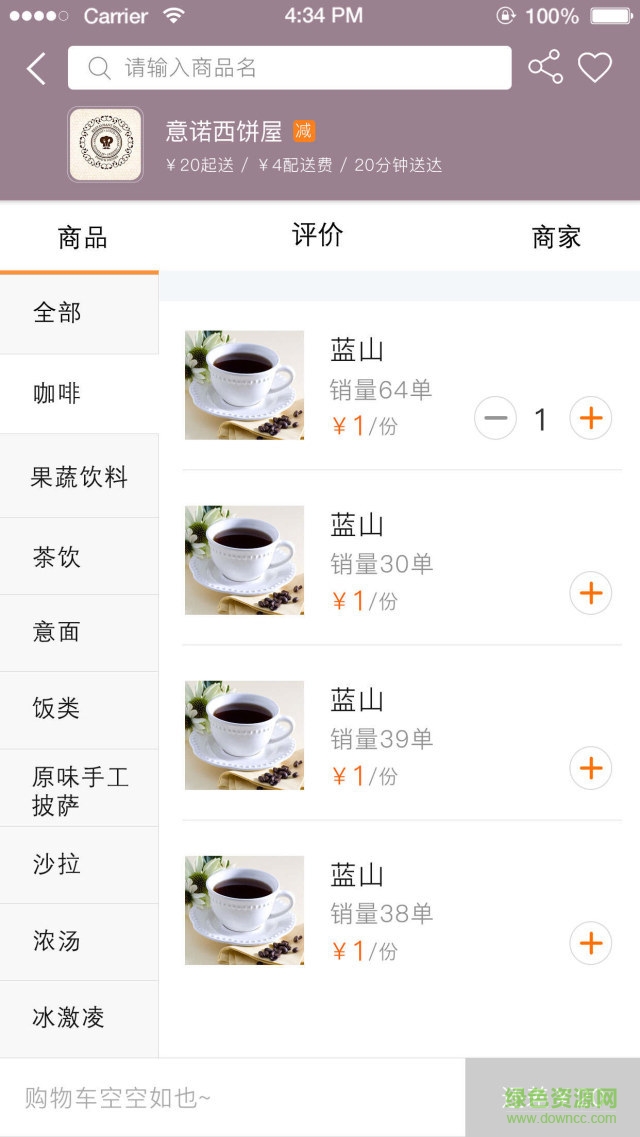This screenshot has height=1137, width=640.
Task: Tap the 请输入商品名 search field
Action: click(290, 68)
